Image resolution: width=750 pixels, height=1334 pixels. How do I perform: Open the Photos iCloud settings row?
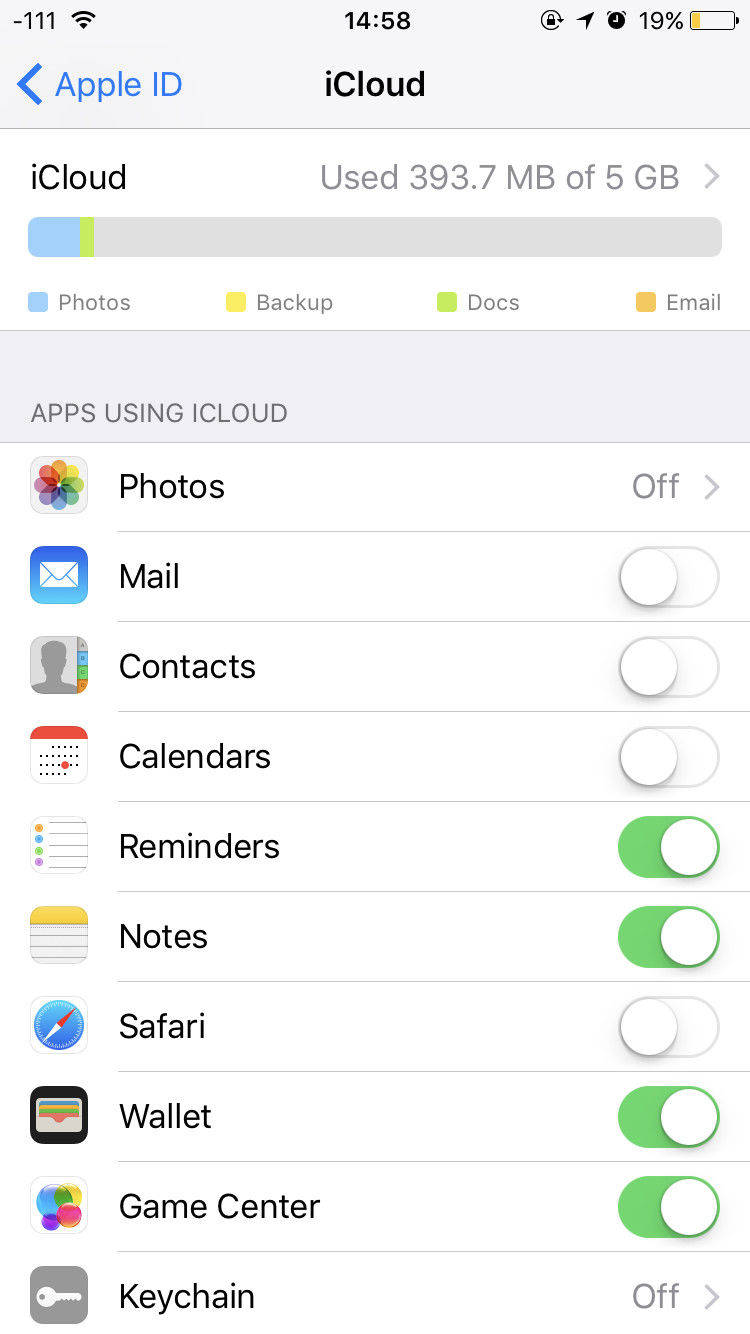click(x=375, y=487)
